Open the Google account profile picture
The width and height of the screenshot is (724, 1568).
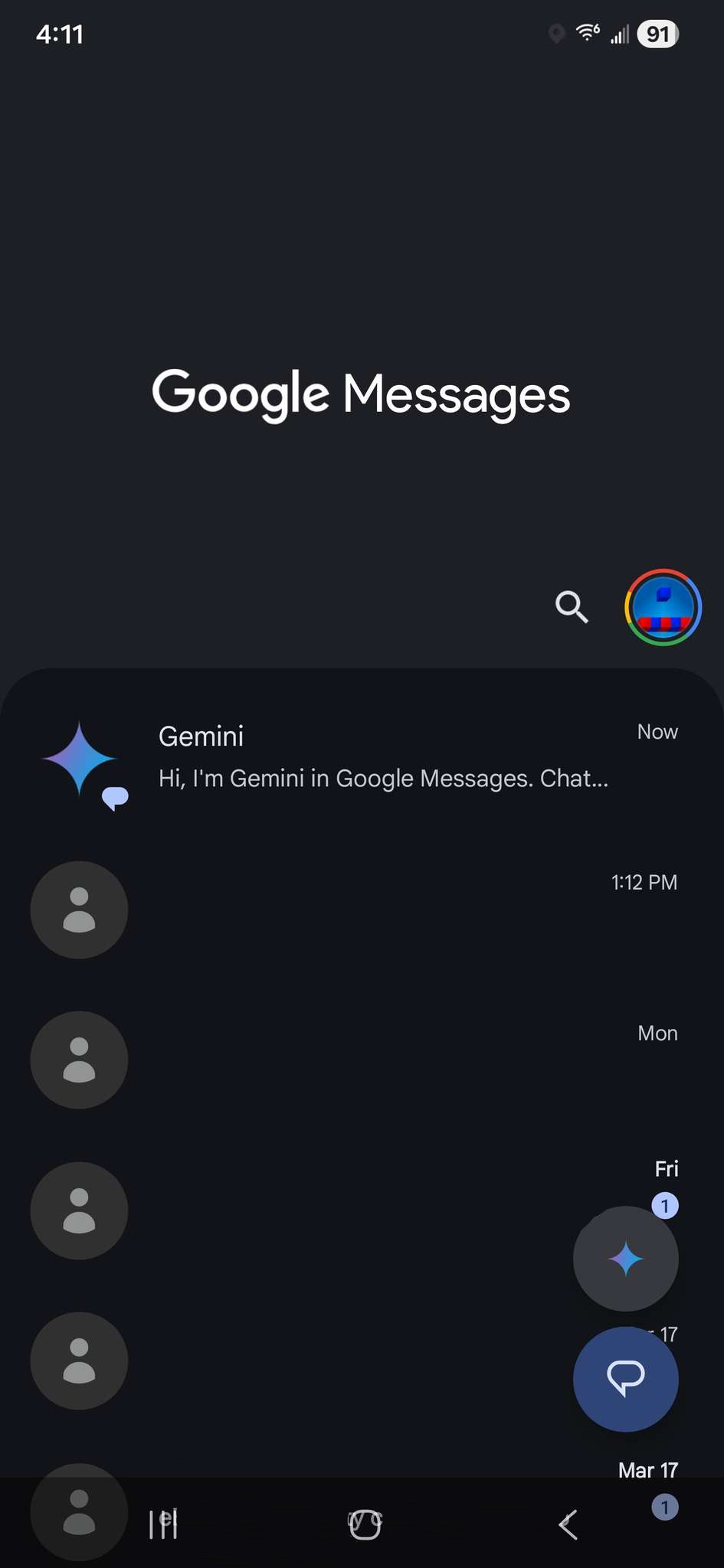(663, 607)
